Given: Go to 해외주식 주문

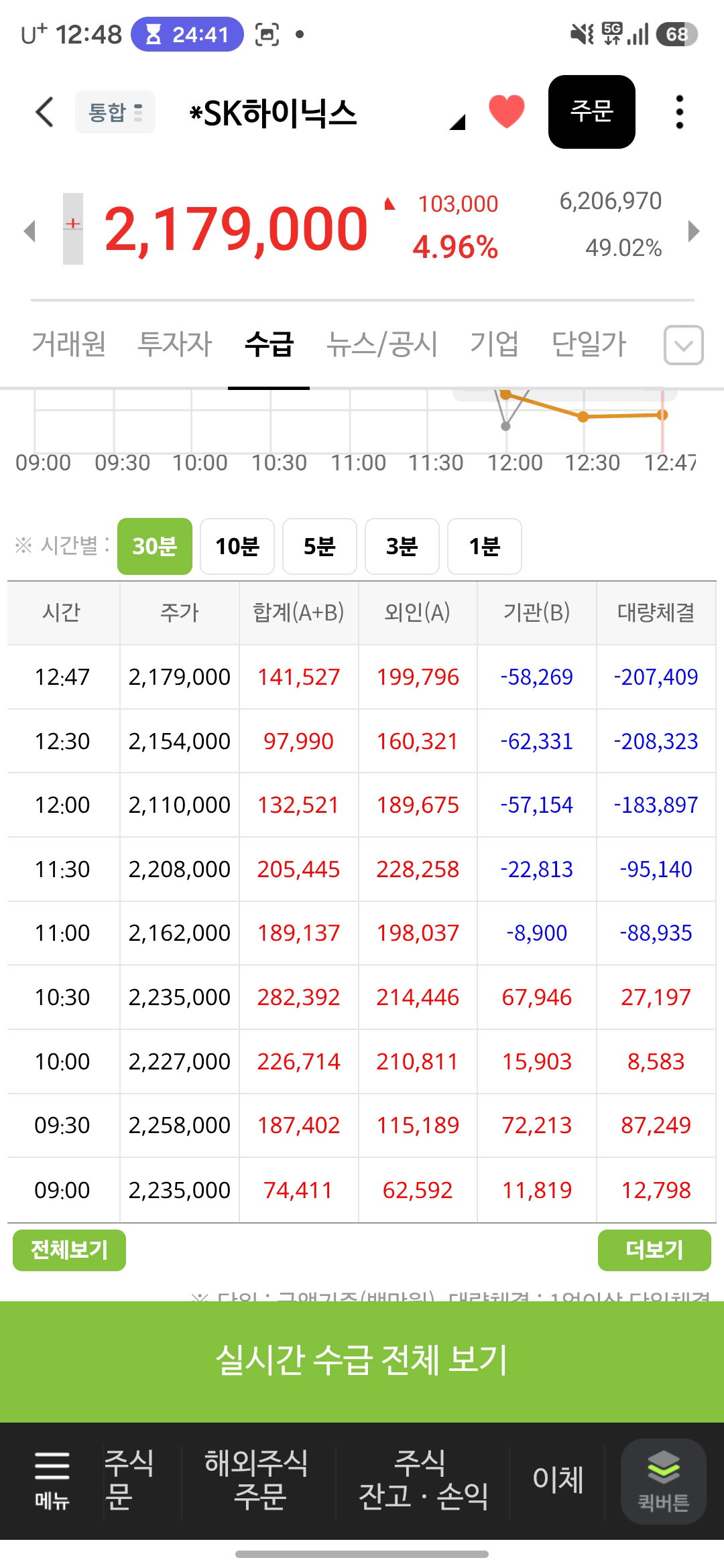Looking at the screenshot, I should click(257, 1479).
